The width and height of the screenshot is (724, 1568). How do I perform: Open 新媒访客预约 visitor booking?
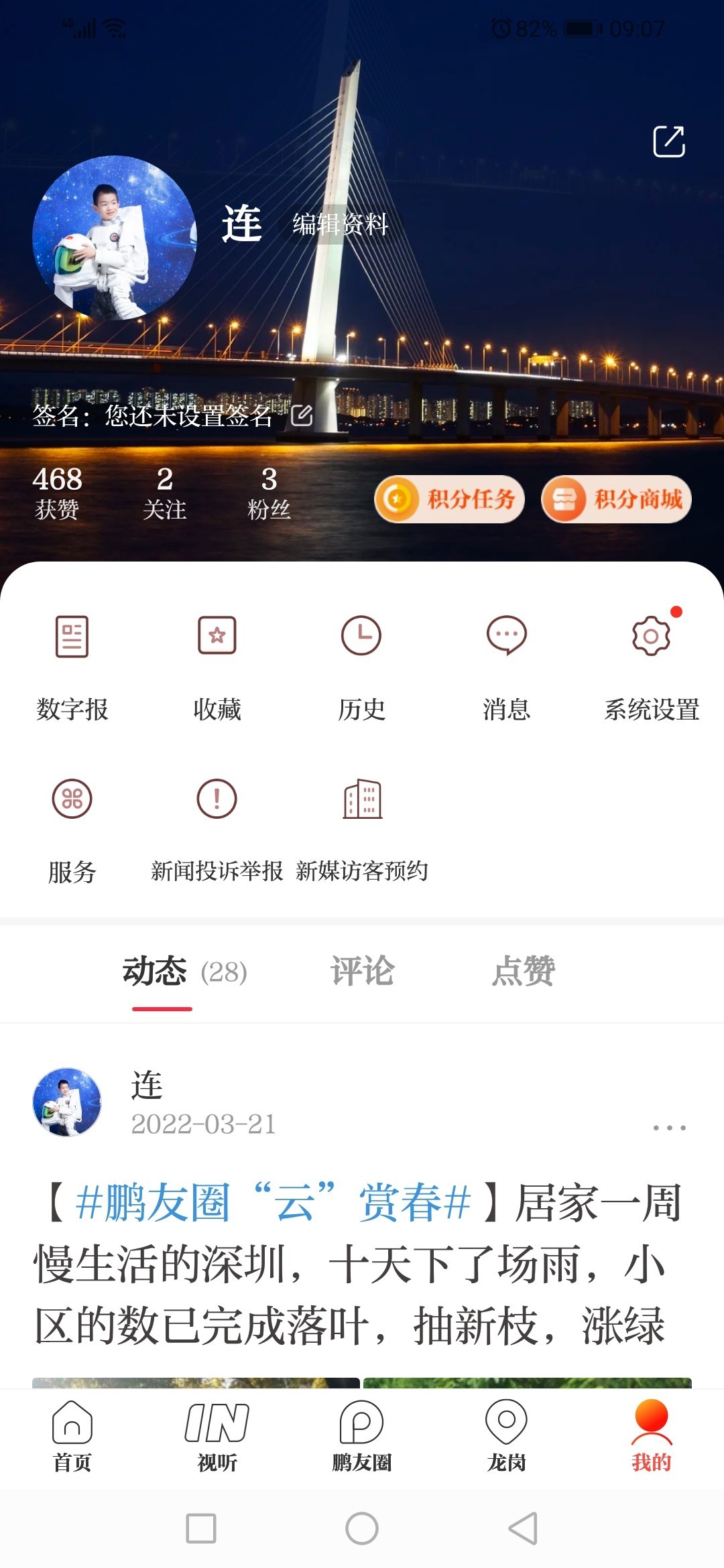click(361, 828)
